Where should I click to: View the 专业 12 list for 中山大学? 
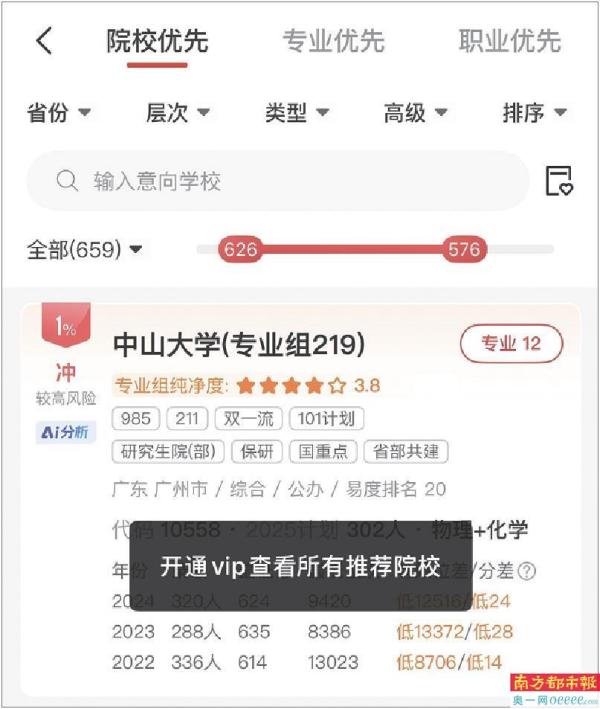pyautogui.click(x=511, y=344)
